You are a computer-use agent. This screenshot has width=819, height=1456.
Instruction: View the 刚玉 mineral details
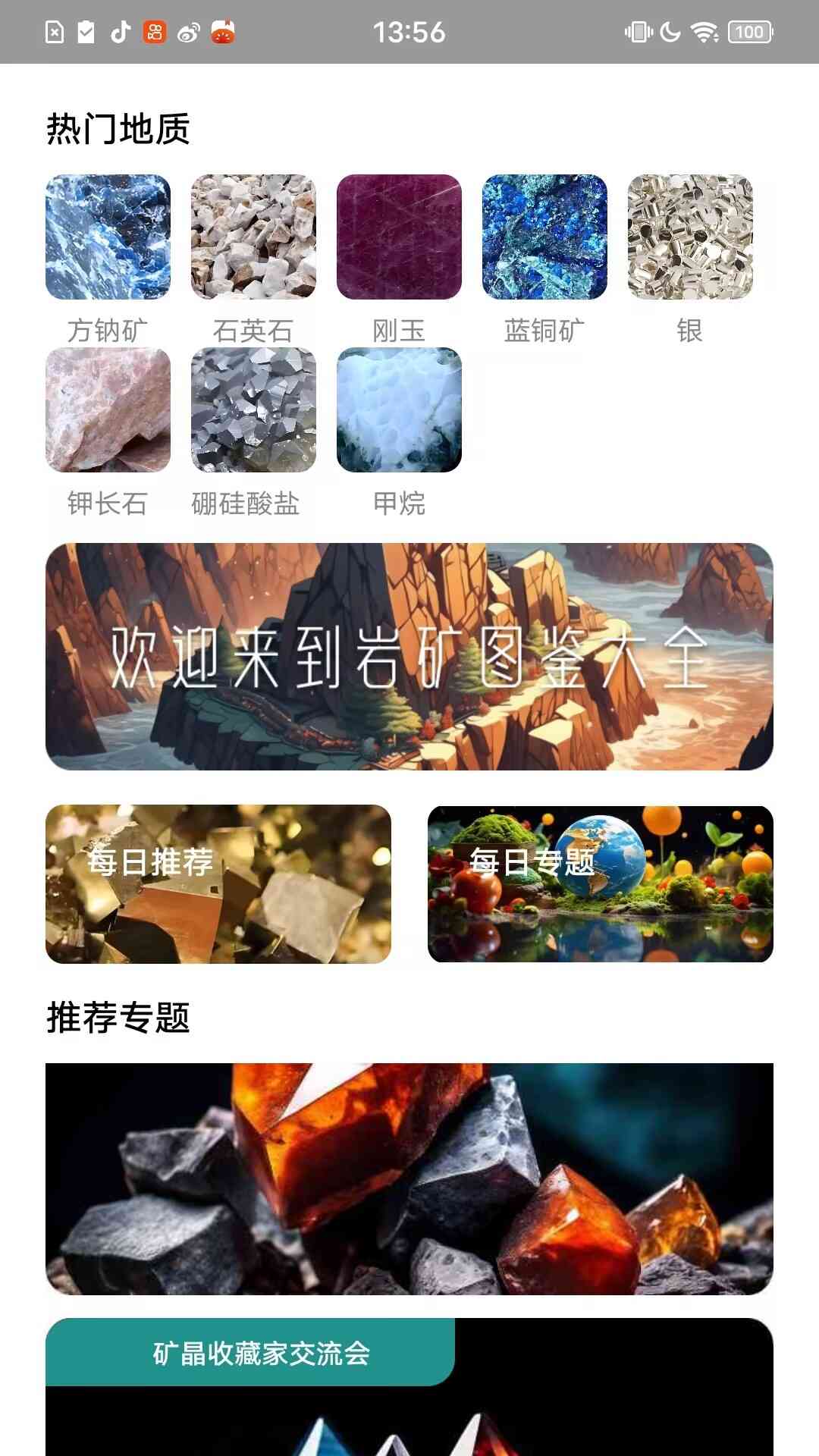[x=400, y=237]
